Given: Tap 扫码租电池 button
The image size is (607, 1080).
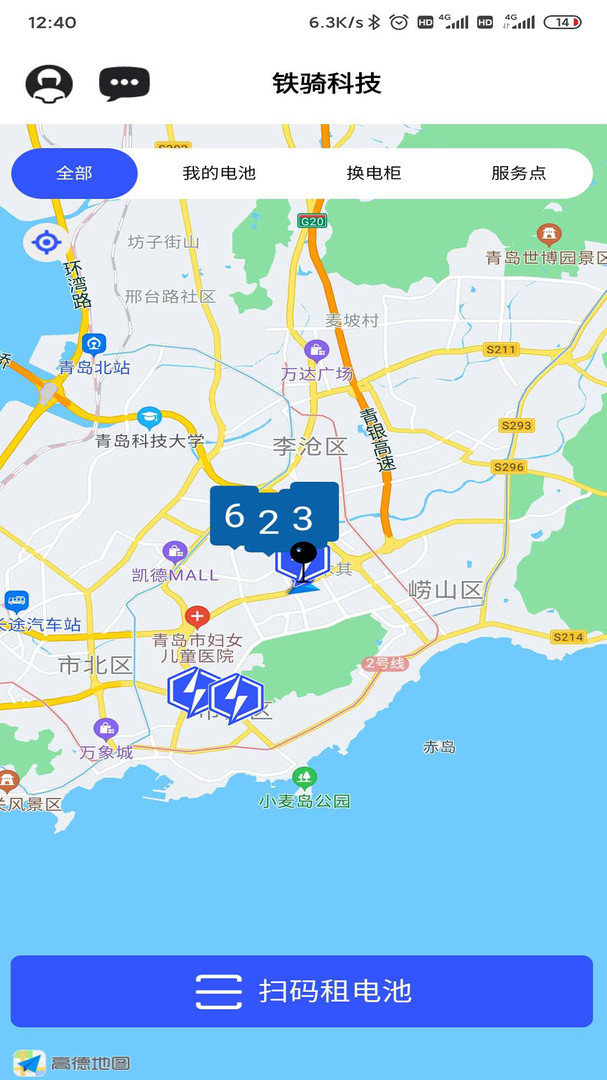Looking at the screenshot, I should click(x=302, y=991).
